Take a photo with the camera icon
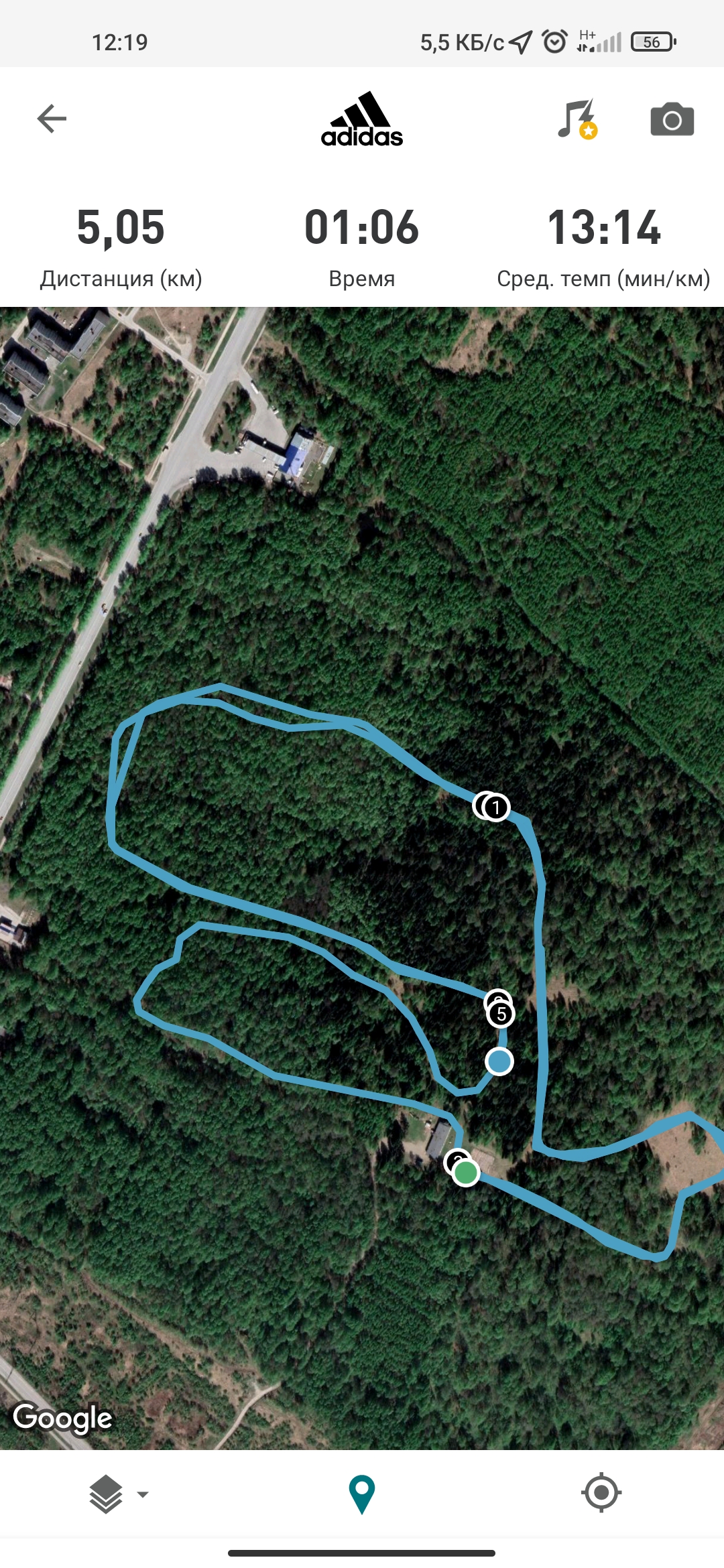The height and width of the screenshot is (1568, 724). [x=672, y=120]
